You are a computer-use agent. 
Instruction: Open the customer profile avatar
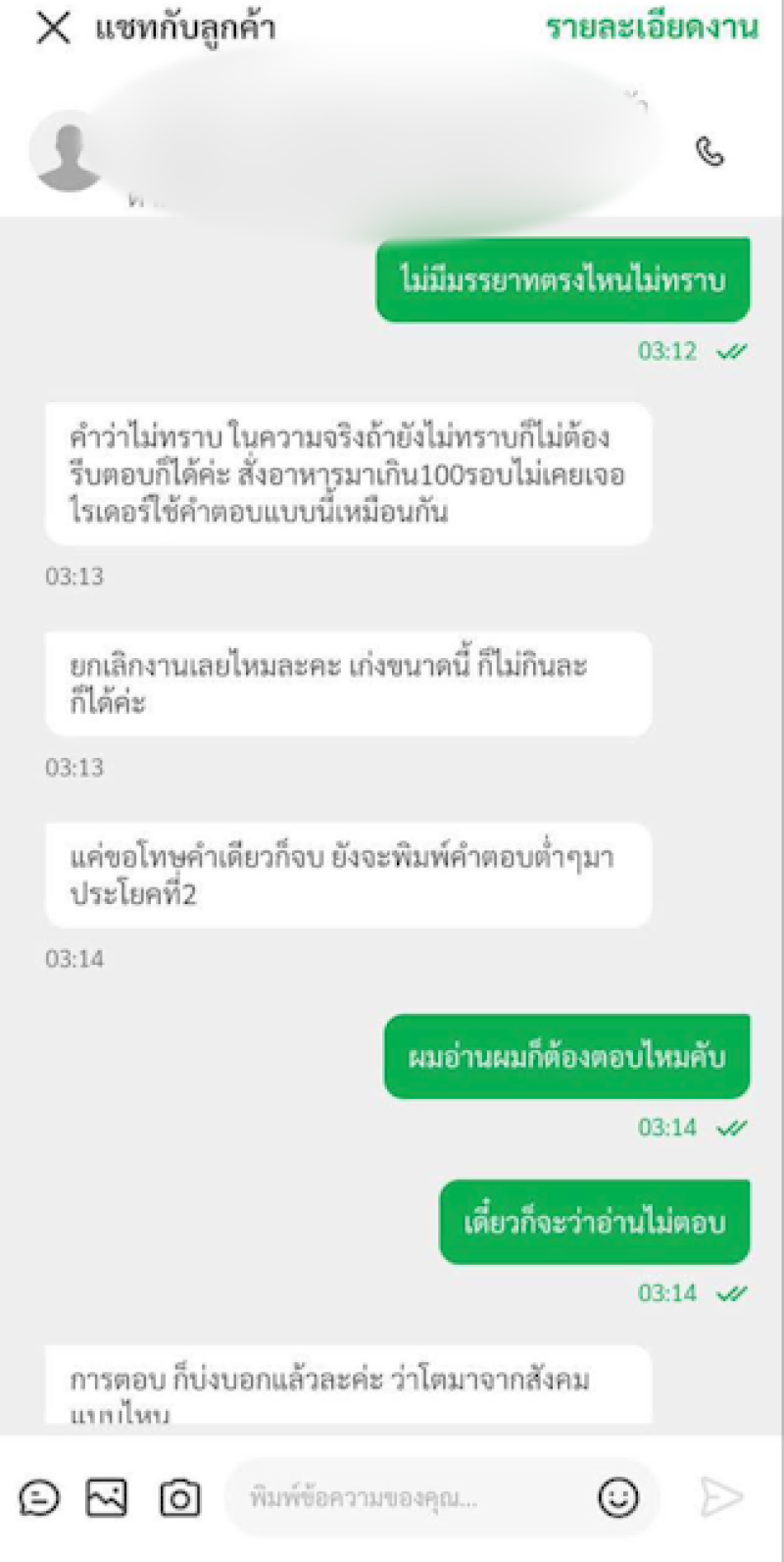69,154
